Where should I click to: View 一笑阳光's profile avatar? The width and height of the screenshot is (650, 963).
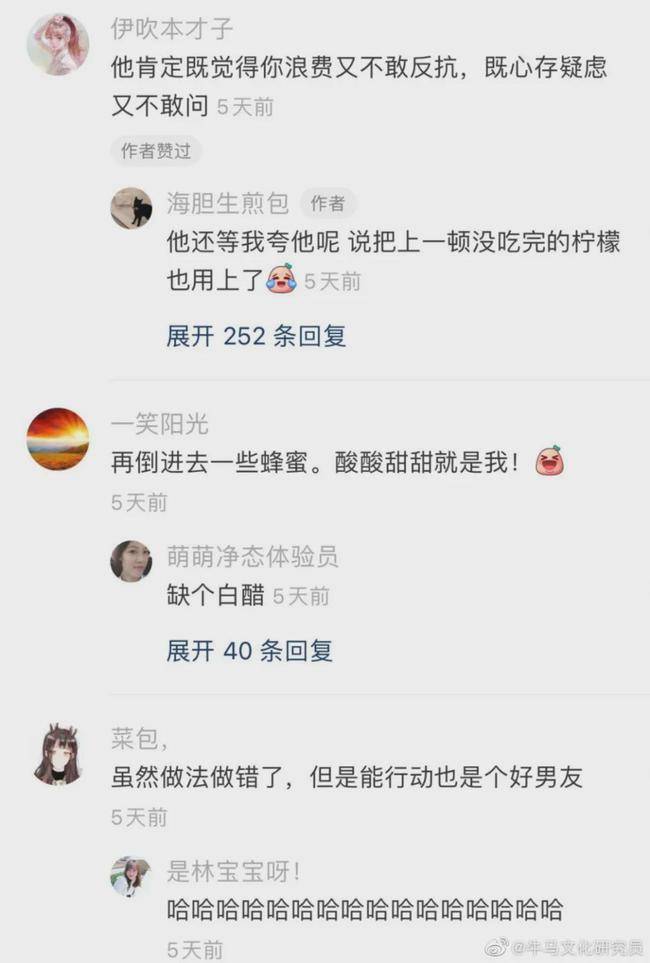point(57,438)
